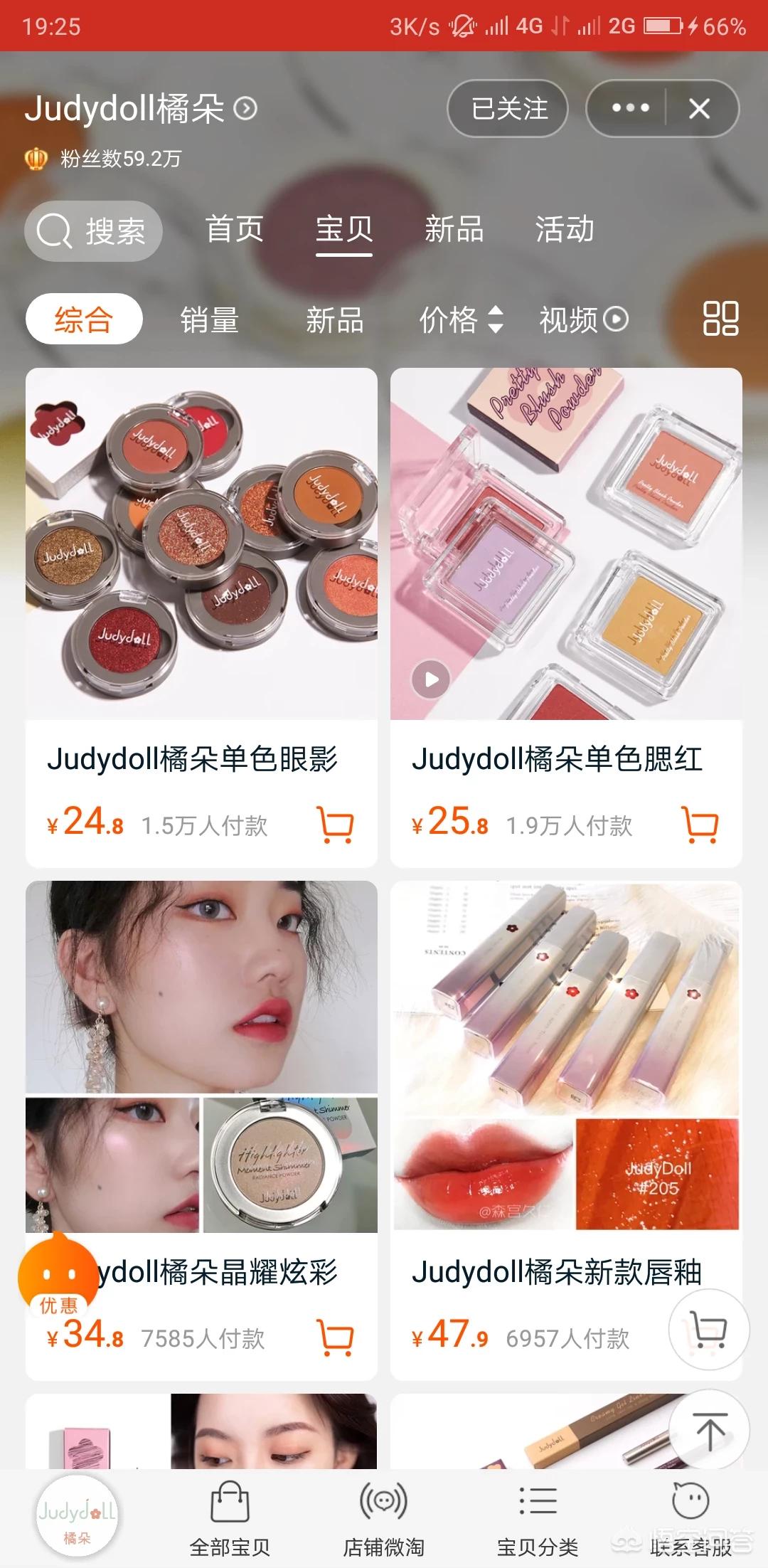Filter products by 视频
Screen dimensions: 768x1568
click(583, 319)
